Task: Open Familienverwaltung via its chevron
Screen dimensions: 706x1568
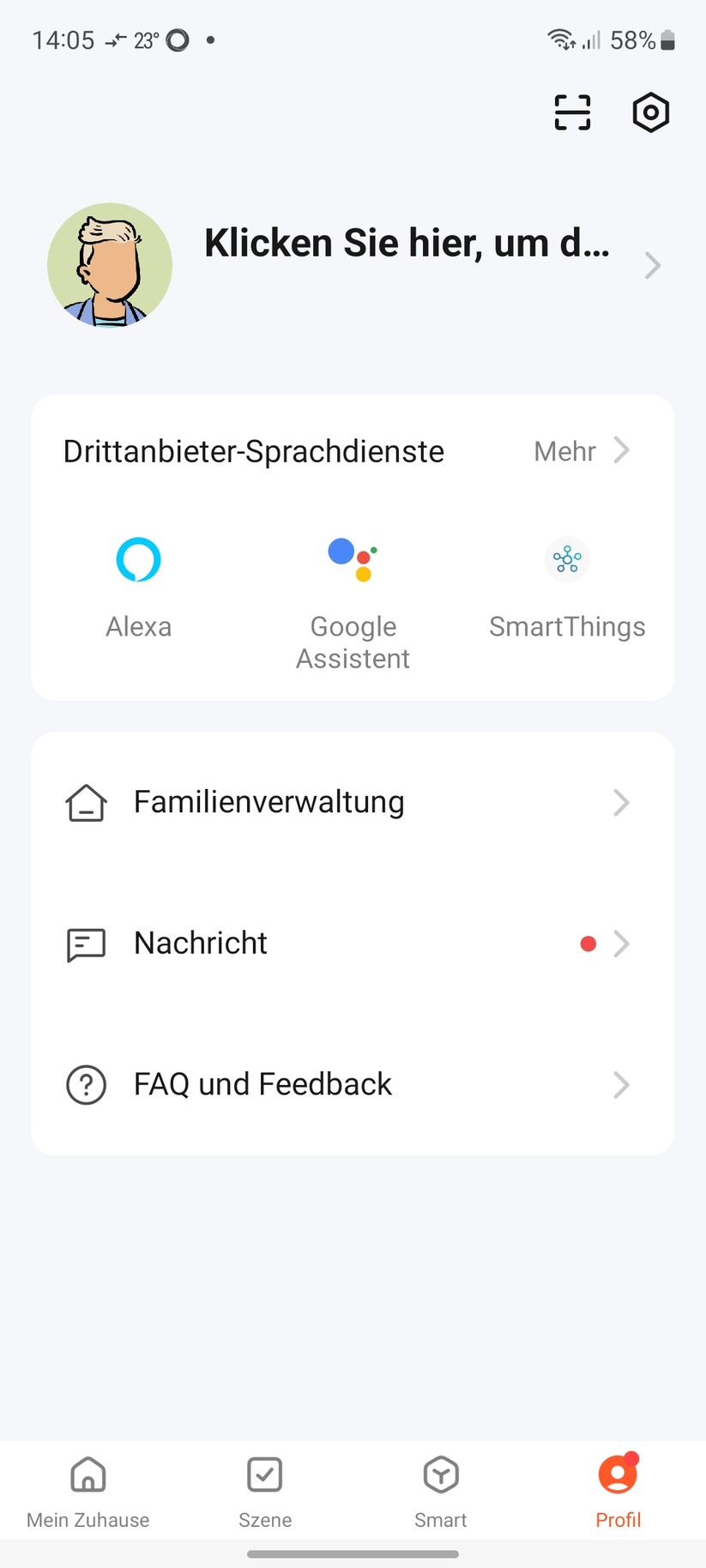Action: [x=621, y=803]
